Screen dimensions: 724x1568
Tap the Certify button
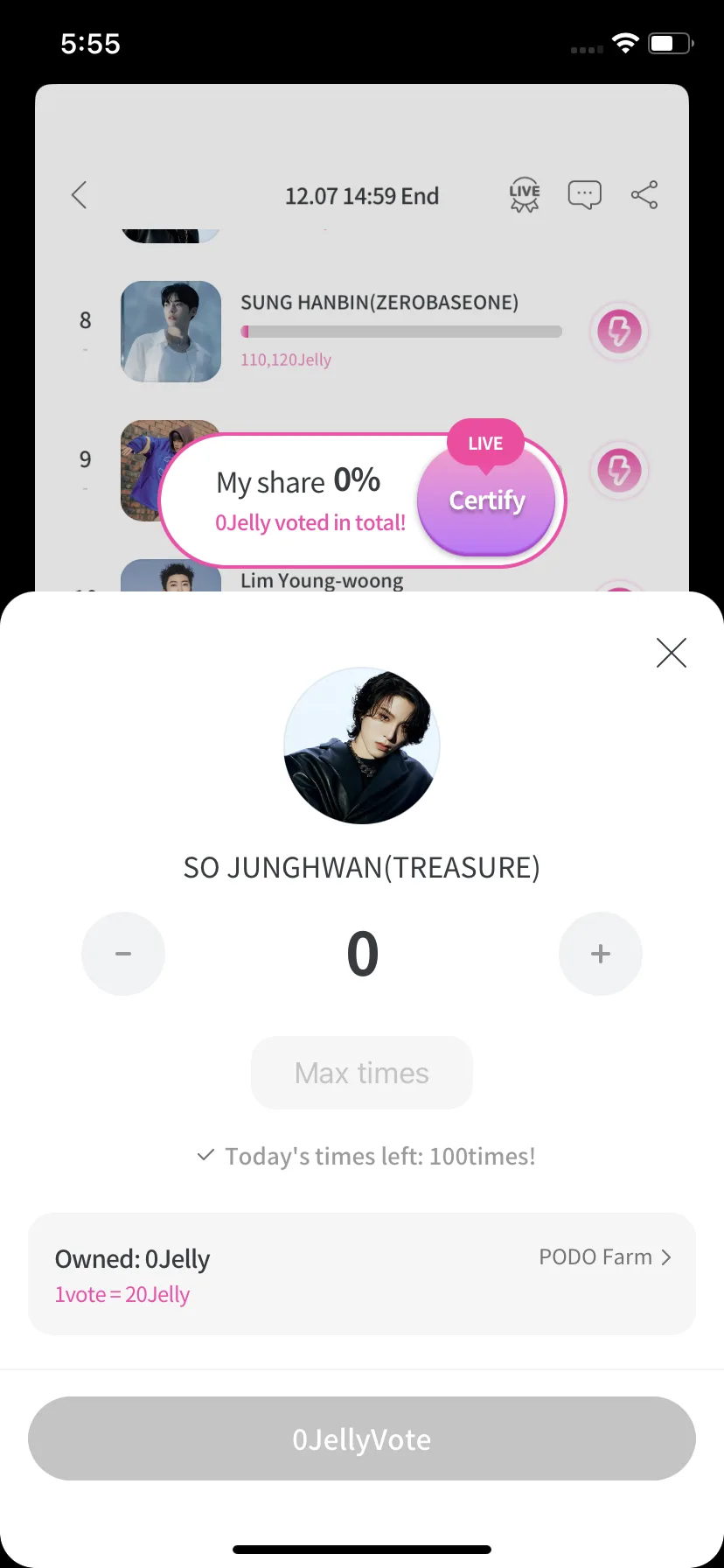coord(486,501)
